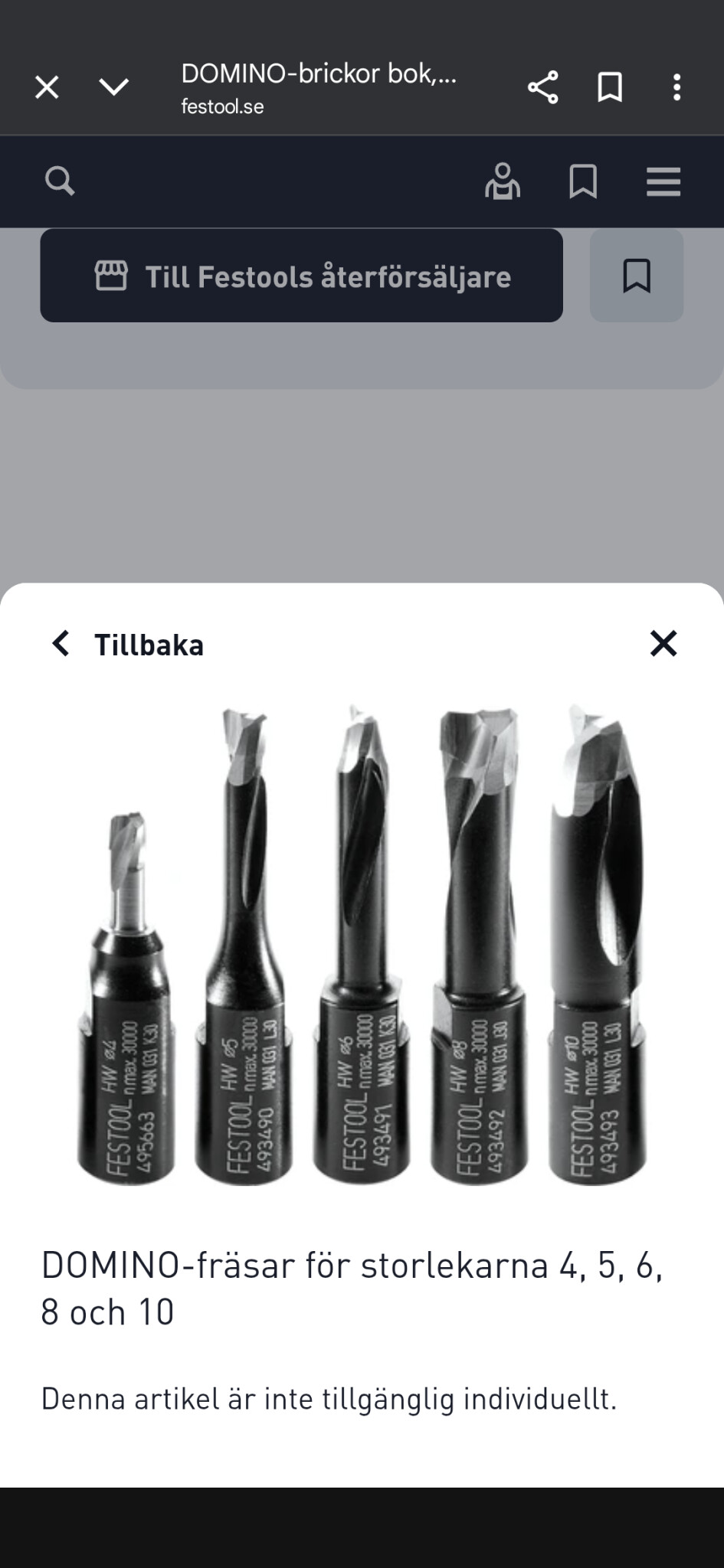The width and height of the screenshot is (724, 1568).
Task: Save product with the bookmark button beside retailers
Action: [636, 276]
